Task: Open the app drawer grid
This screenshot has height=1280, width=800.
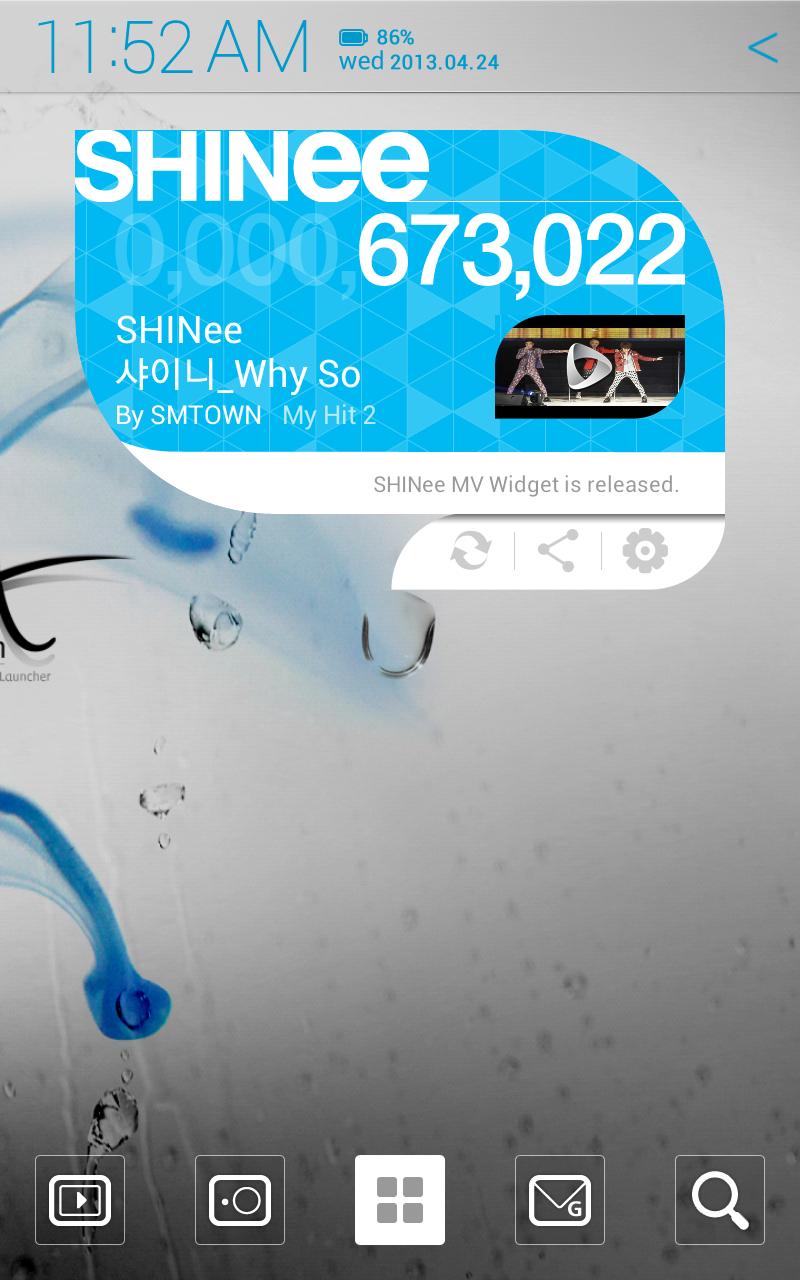Action: point(400,1200)
